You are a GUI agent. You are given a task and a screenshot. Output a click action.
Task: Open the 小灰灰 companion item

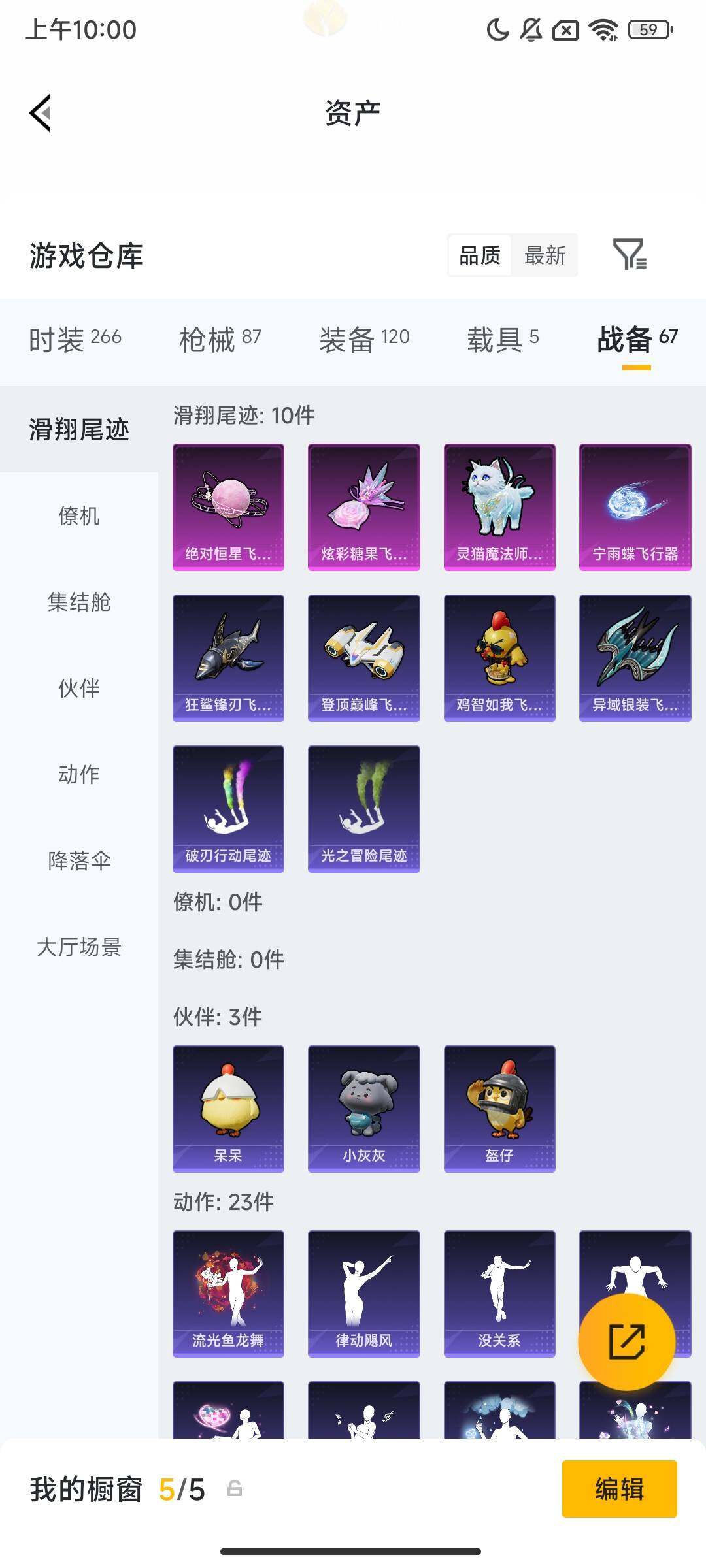click(x=363, y=1108)
